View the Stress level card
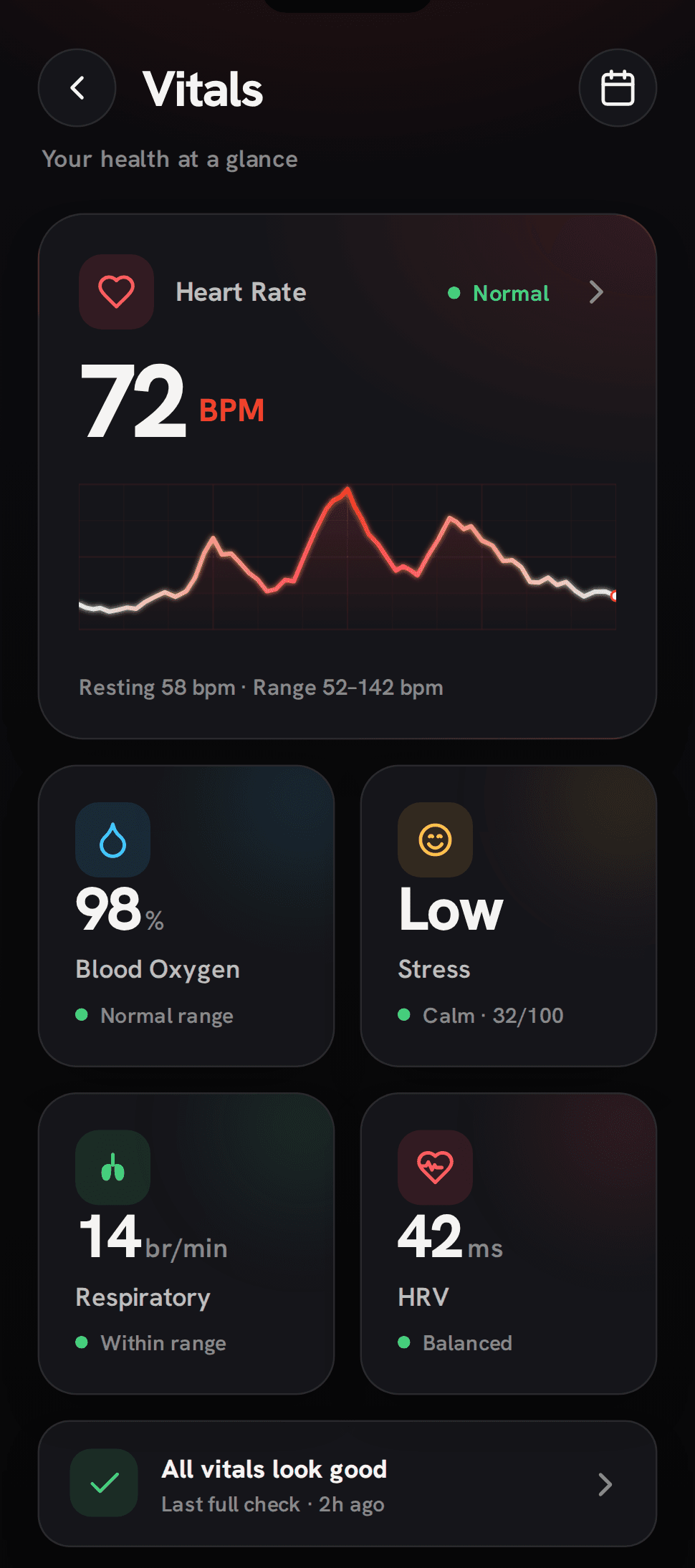695x1568 pixels. pos(509,916)
